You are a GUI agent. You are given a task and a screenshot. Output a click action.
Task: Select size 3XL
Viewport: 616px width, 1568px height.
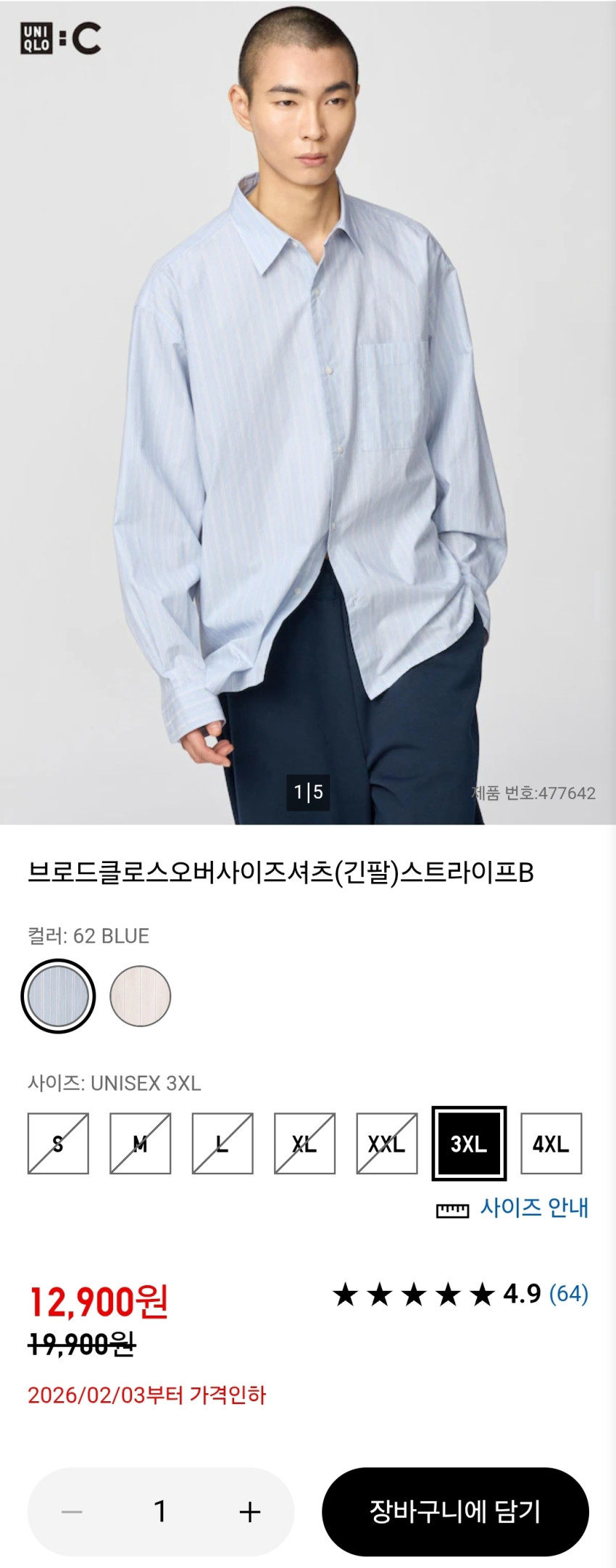pyautogui.click(x=469, y=1144)
